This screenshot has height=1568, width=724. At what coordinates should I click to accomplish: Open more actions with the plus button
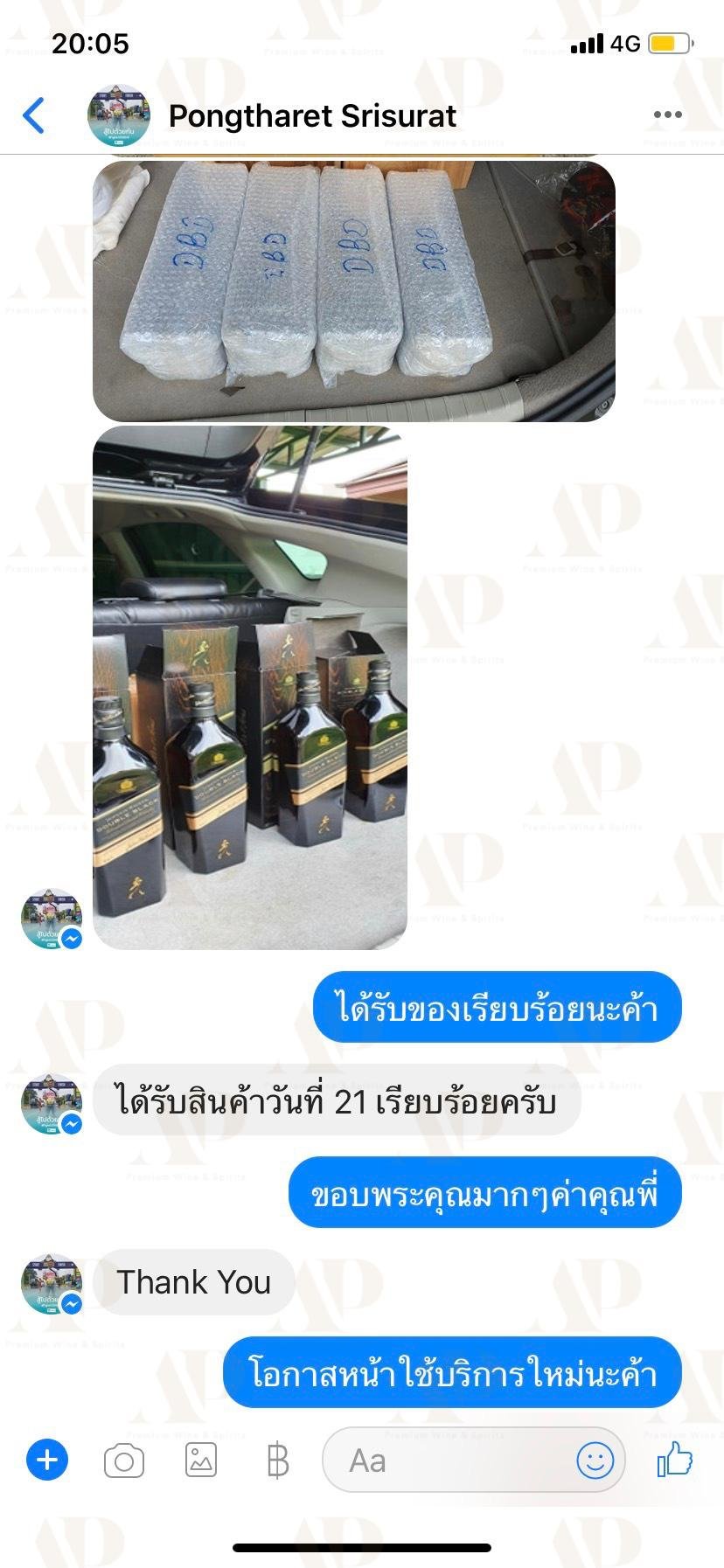[x=47, y=1460]
